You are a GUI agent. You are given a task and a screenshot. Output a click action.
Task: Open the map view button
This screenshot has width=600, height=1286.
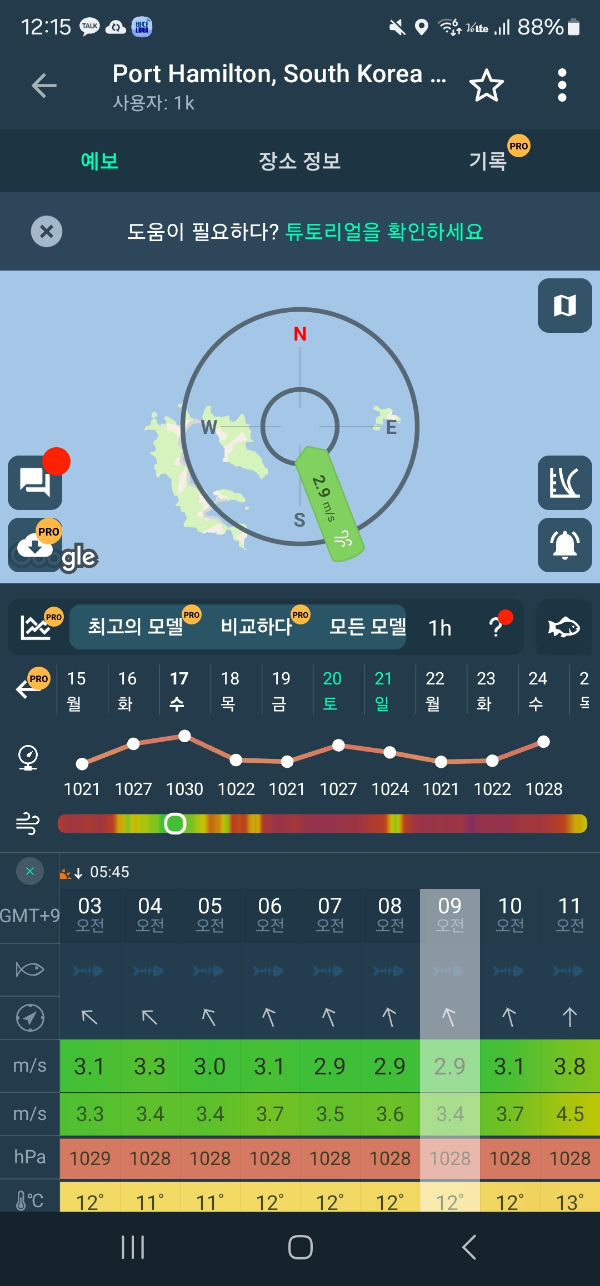[564, 306]
